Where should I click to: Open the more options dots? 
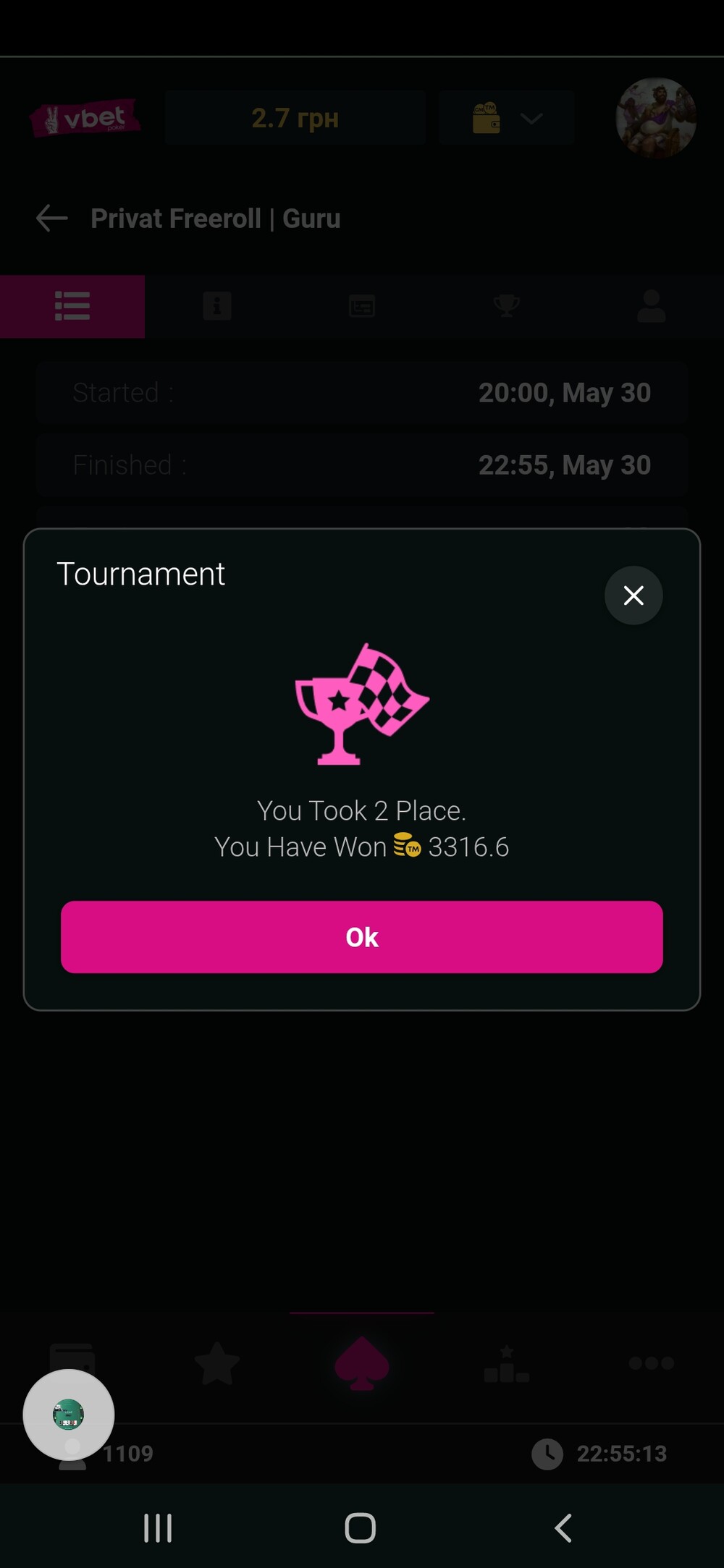tap(652, 1363)
